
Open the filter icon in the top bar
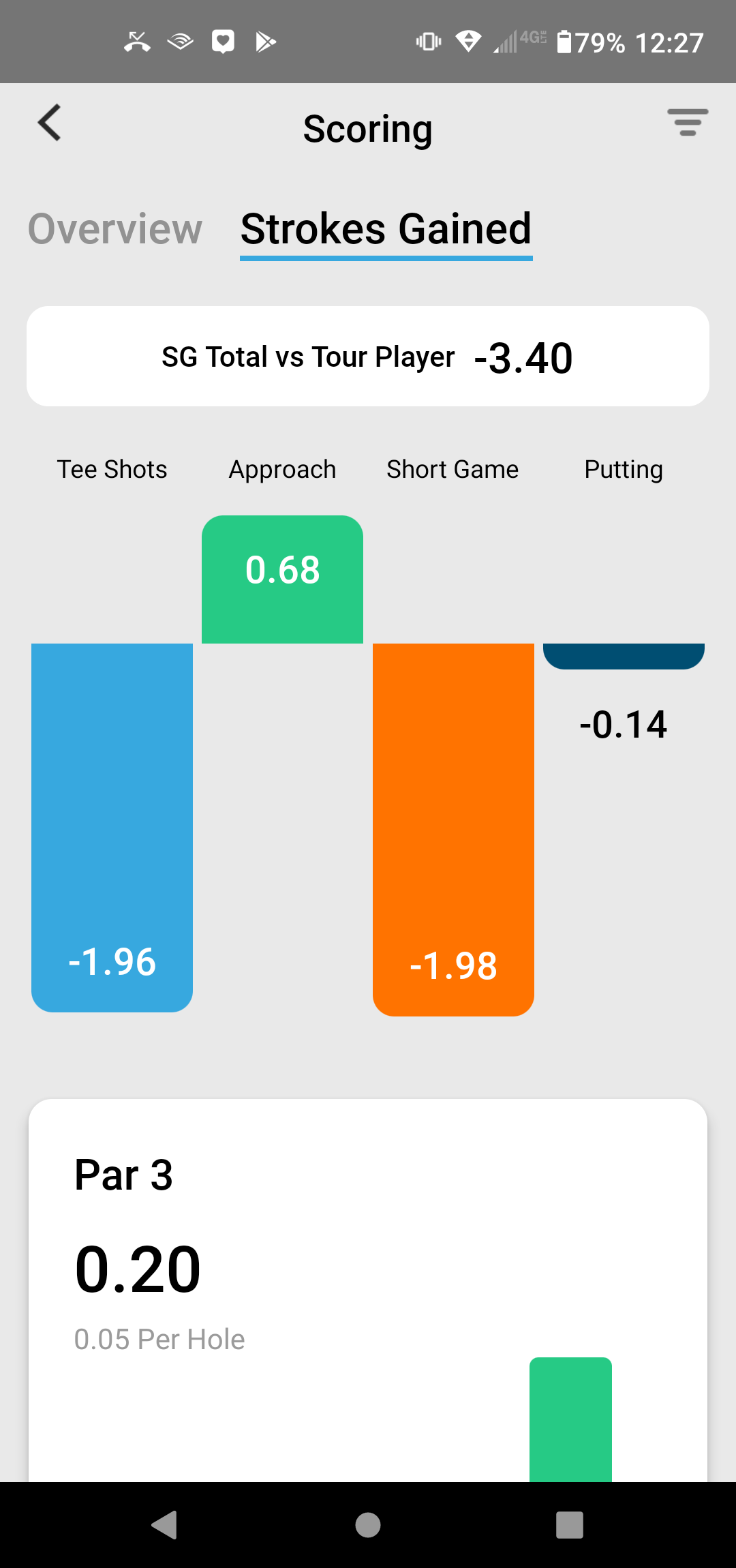tap(688, 122)
